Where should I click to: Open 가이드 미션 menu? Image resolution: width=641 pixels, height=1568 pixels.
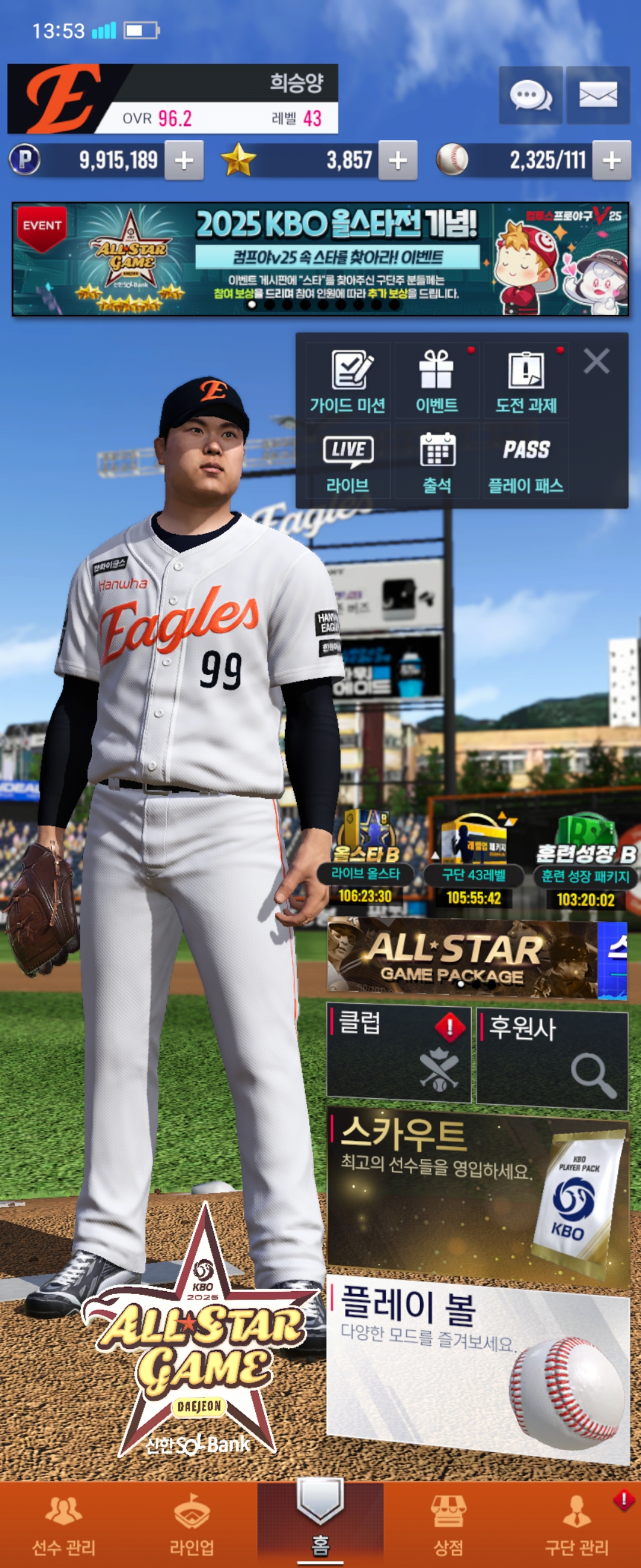(x=347, y=381)
